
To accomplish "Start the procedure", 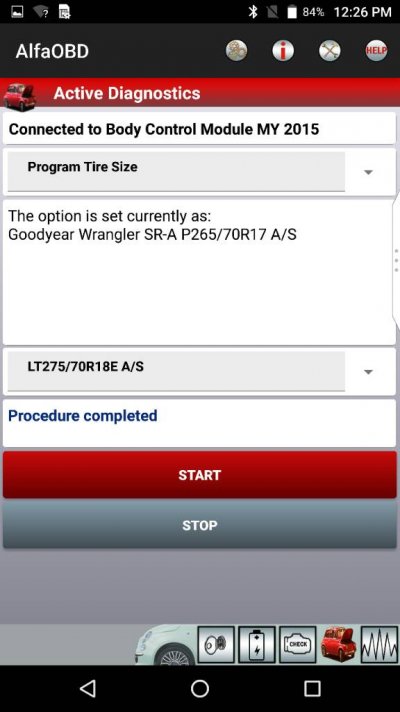I will click(200, 475).
